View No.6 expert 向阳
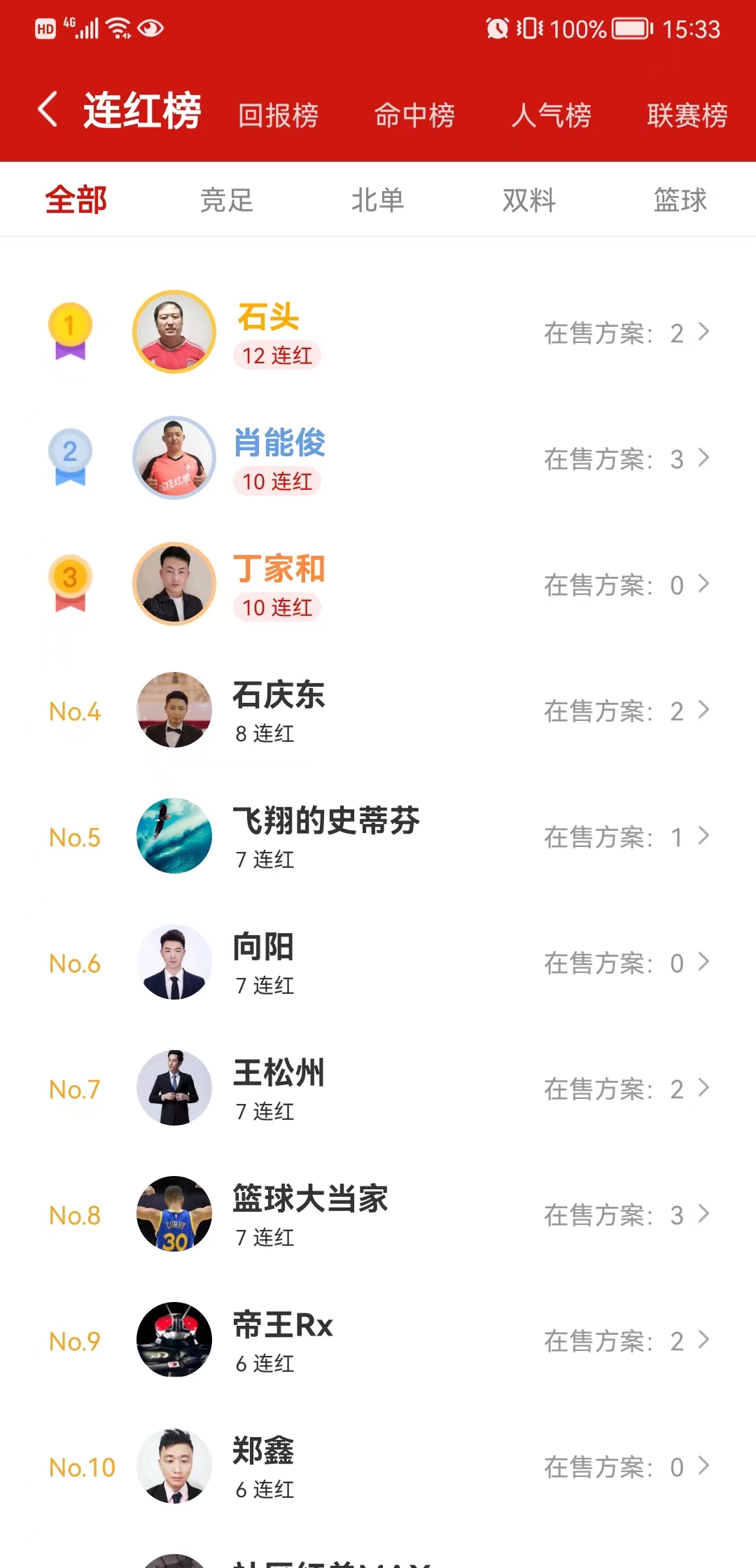Screen dimensions: 756x1568 click(x=378, y=962)
